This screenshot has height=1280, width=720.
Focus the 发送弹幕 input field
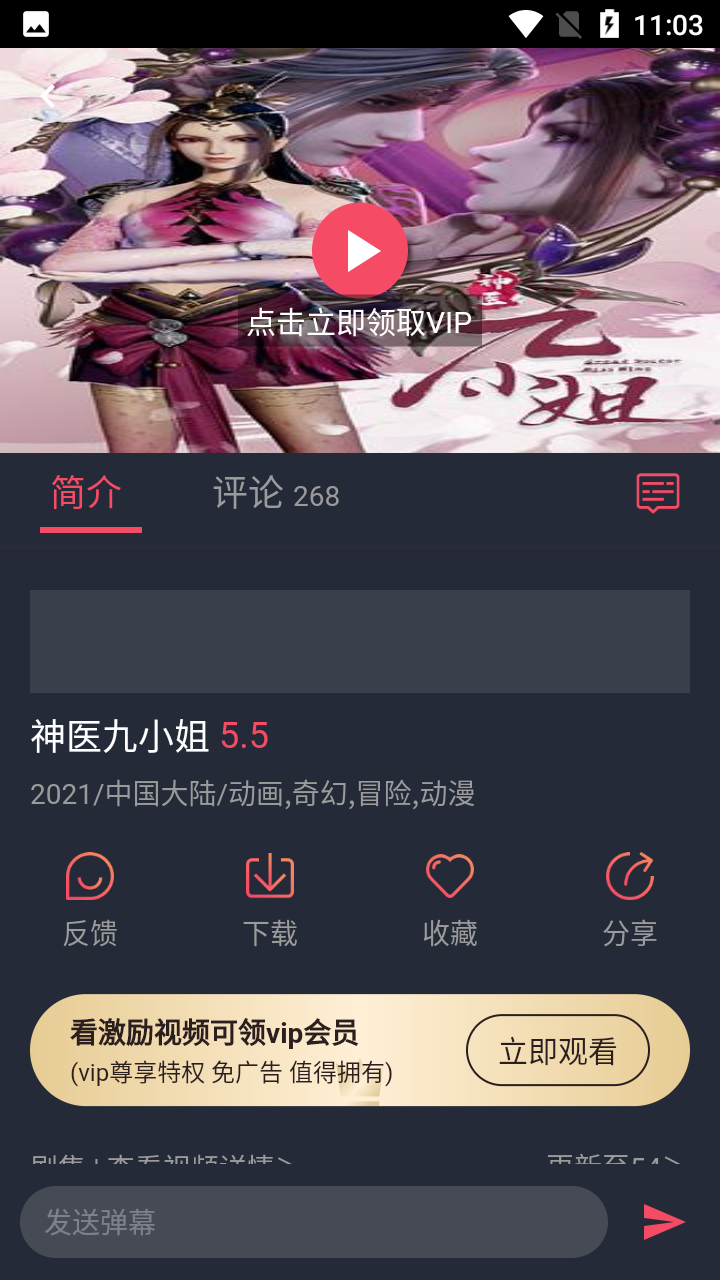coord(314,1222)
